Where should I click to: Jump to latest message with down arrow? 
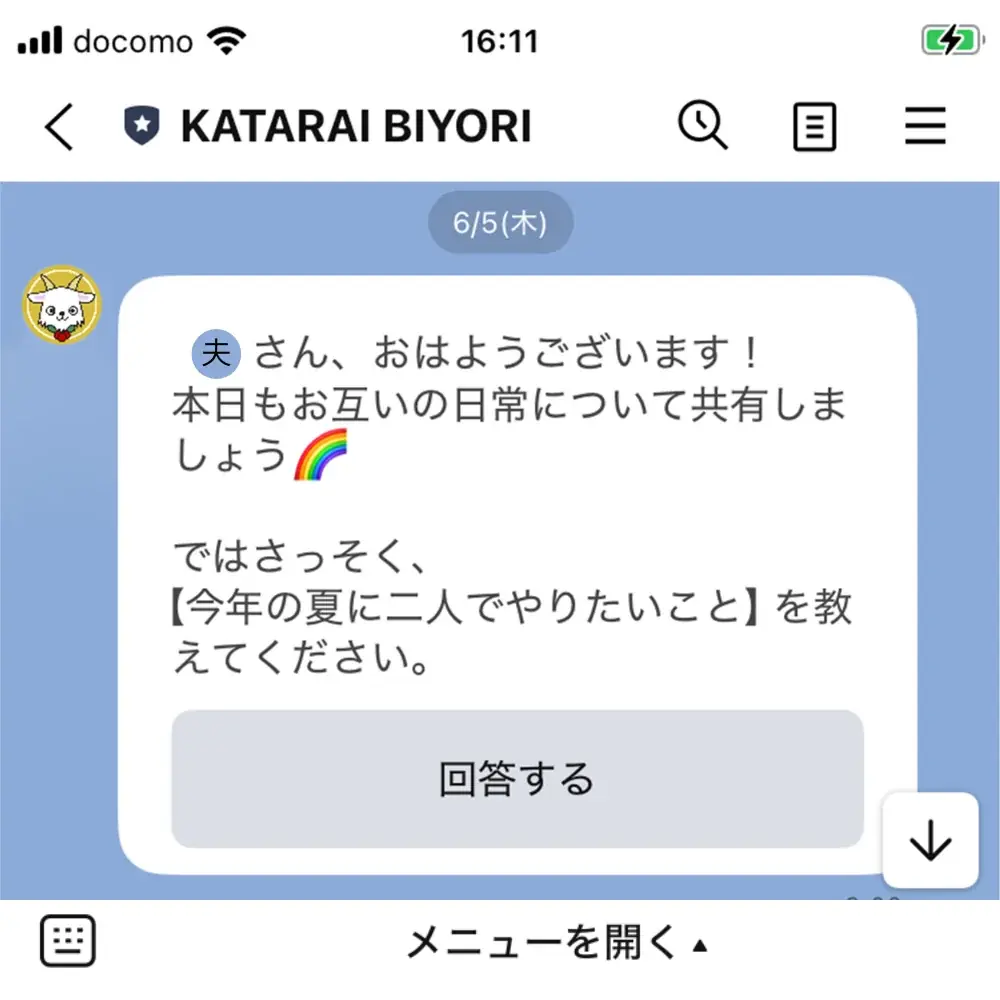[930, 841]
